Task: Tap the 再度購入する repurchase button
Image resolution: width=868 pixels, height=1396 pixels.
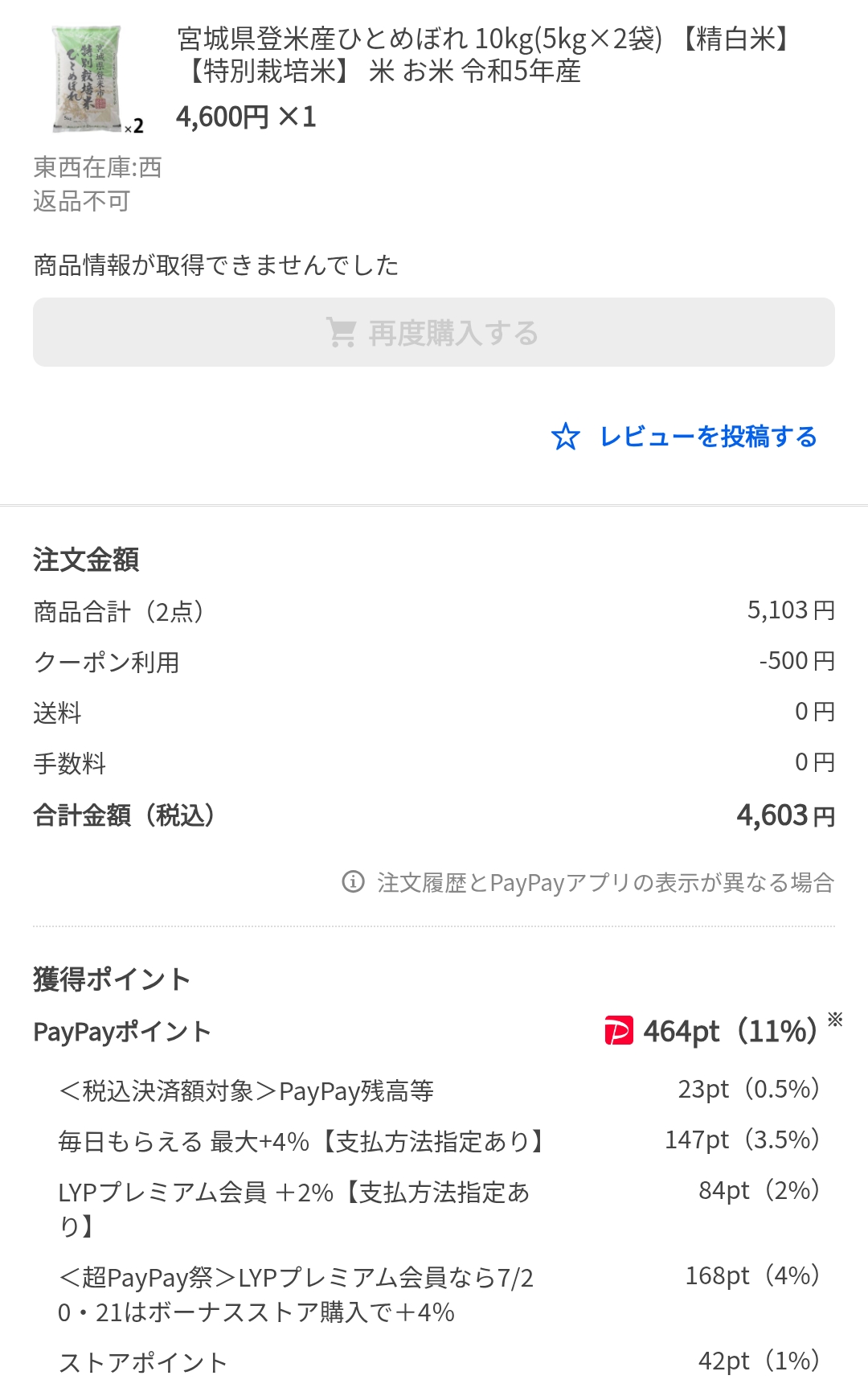Action: (433, 332)
